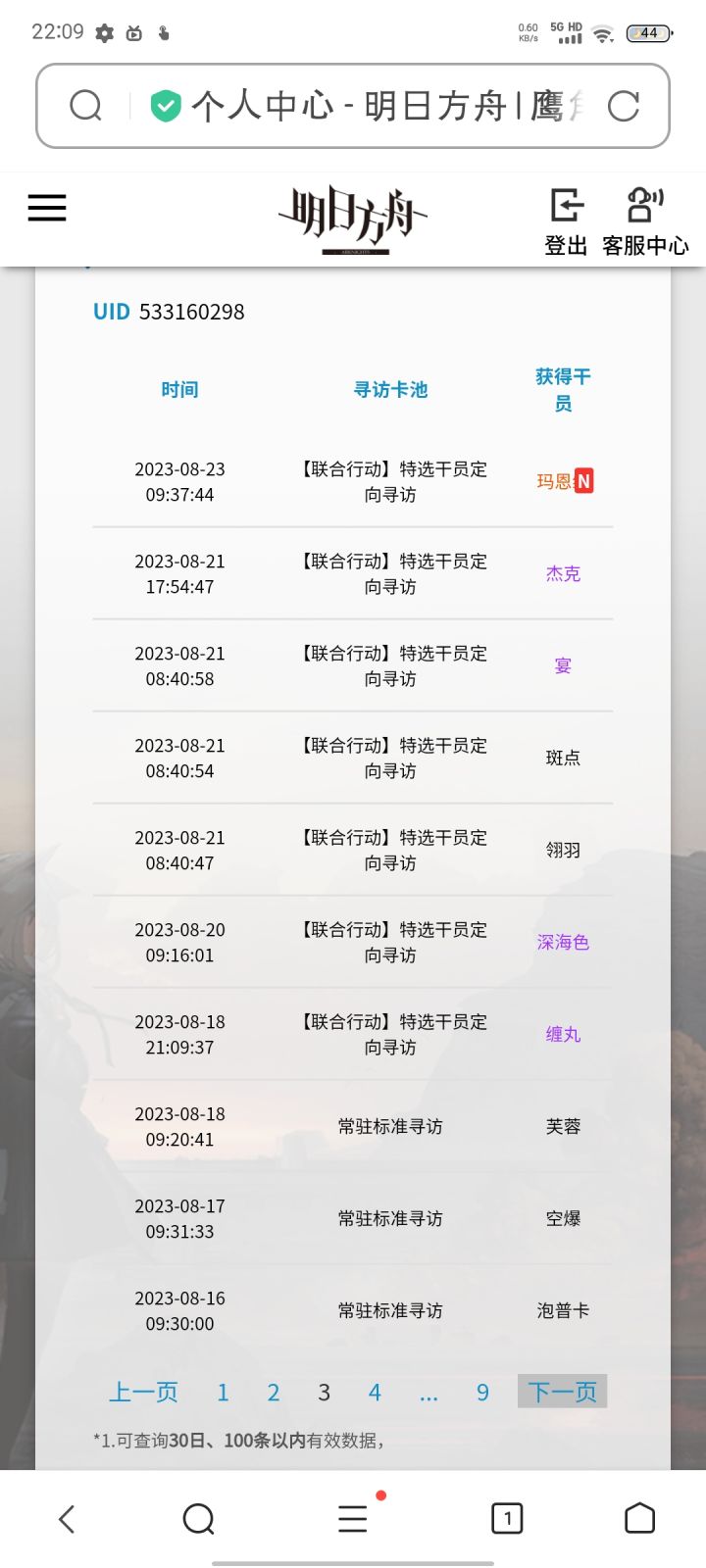Go to 上一页 previous page
The height and width of the screenshot is (1568, 706).
[143, 1392]
